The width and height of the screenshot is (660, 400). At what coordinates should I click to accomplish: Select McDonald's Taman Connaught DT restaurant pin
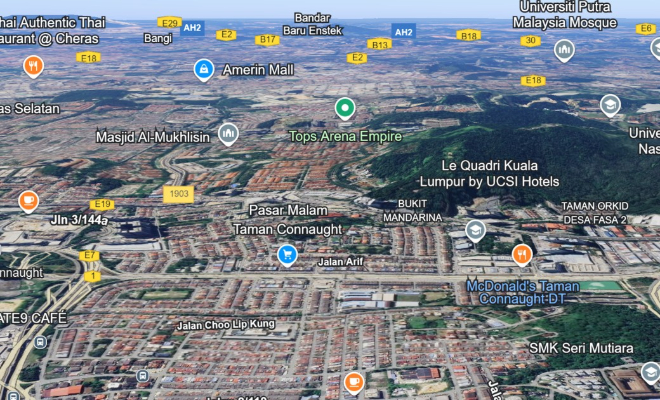click(x=521, y=255)
